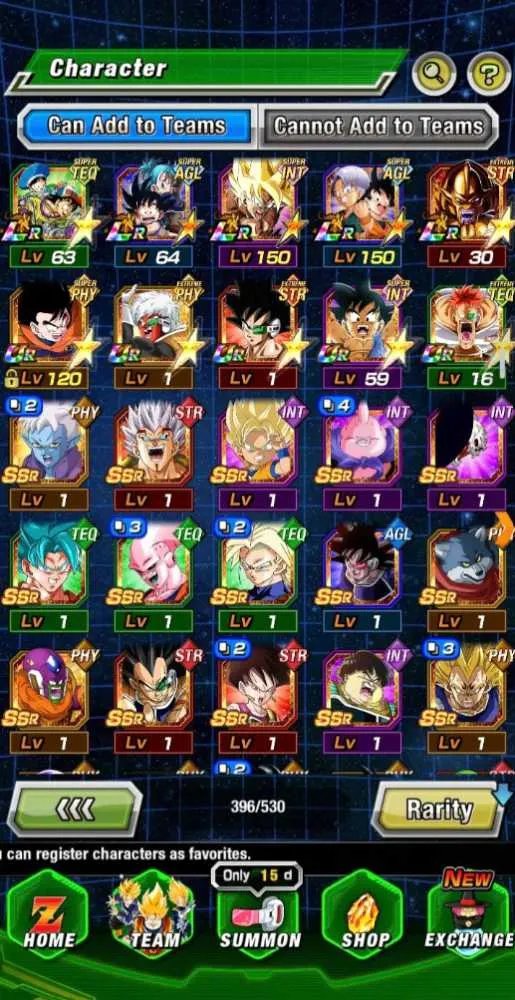This screenshot has width=515, height=1000.
Task: Open the magnifier search icon
Action: [433, 74]
